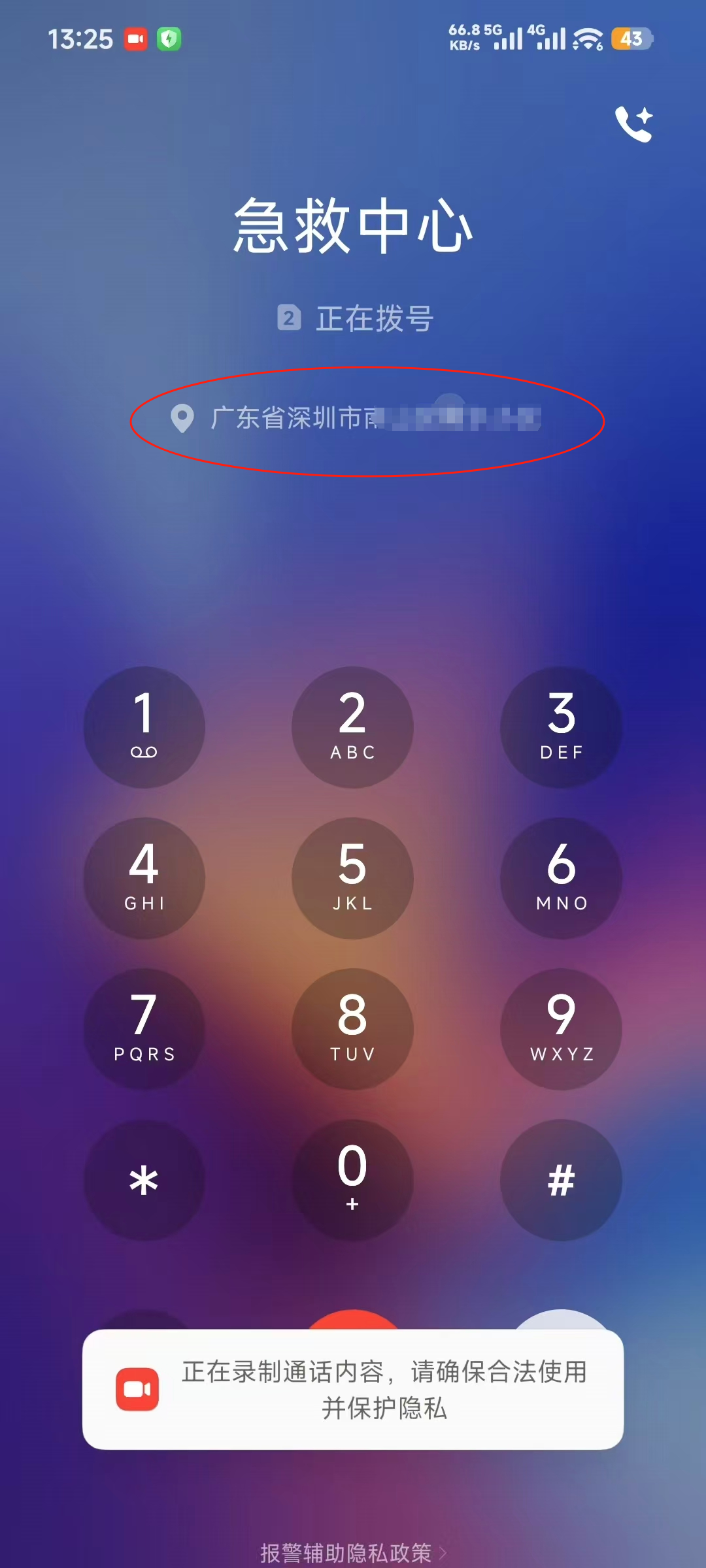Enter digit 3 DEF
The height and width of the screenshot is (1568, 706).
coord(561,727)
